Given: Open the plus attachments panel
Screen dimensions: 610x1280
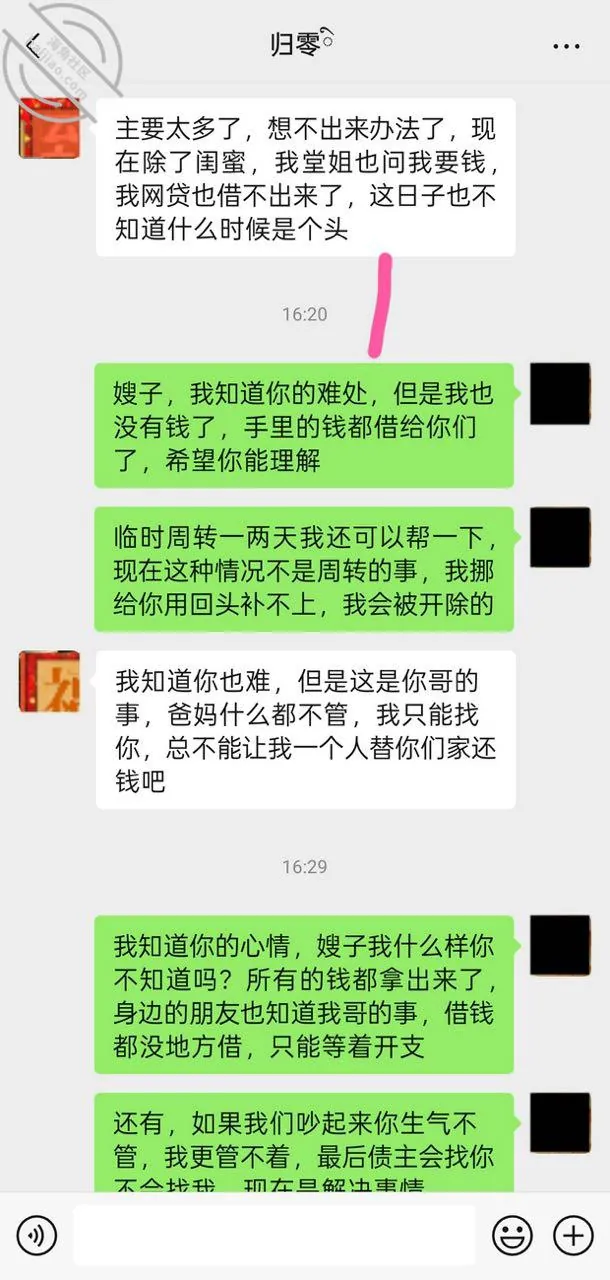Looking at the screenshot, I should [573, 1236].
